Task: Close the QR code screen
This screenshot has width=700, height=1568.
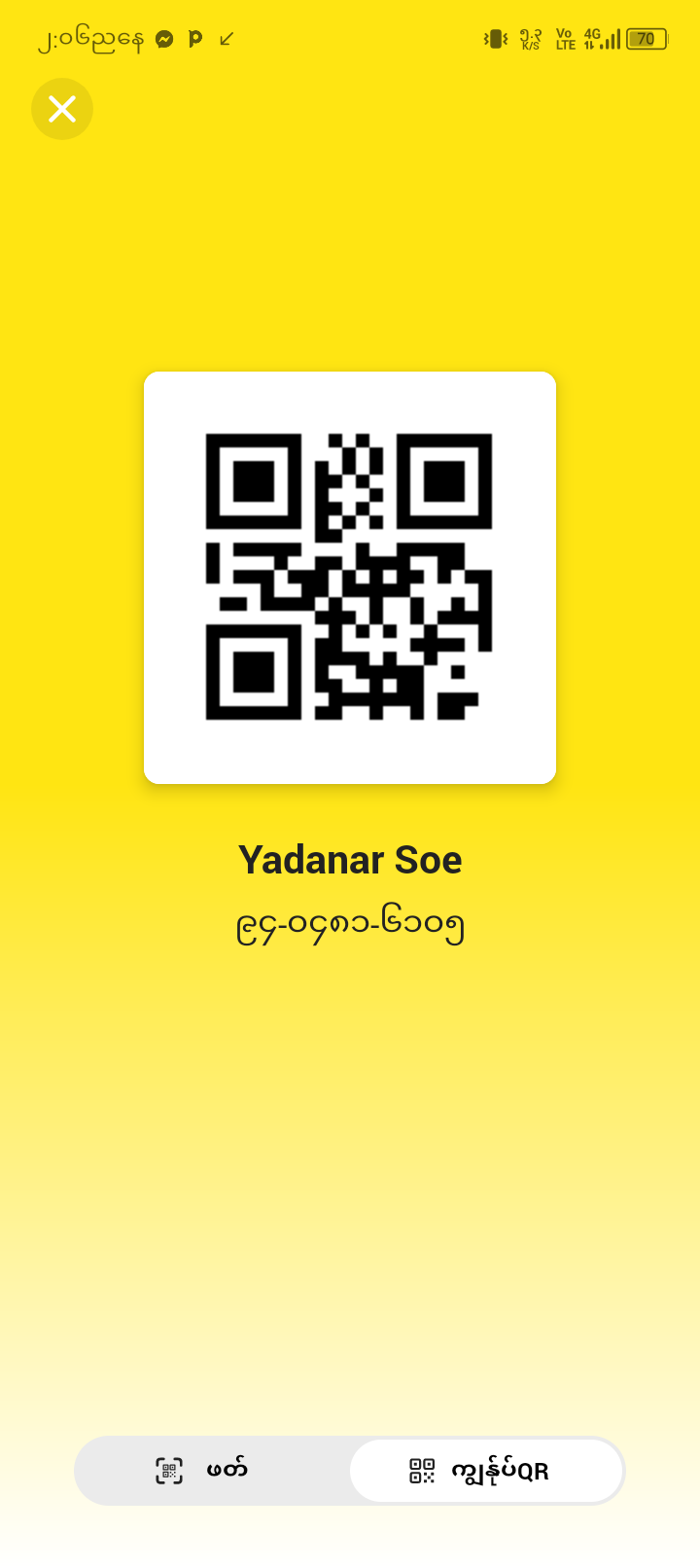Action: pyautogui.click(x=62, y=109)
